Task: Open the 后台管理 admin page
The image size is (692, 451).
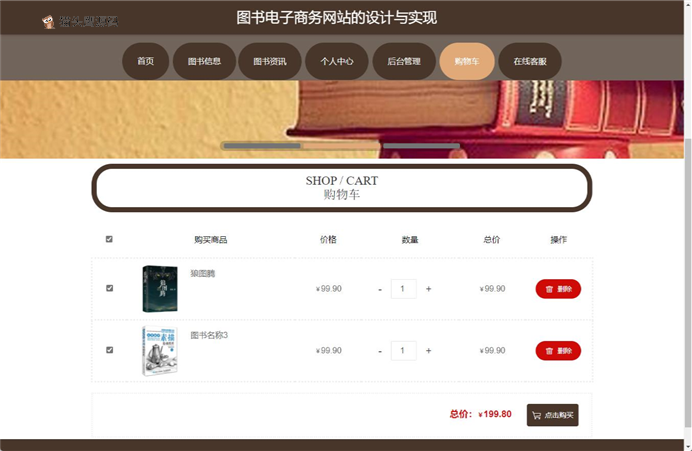Action: point(403,61)
